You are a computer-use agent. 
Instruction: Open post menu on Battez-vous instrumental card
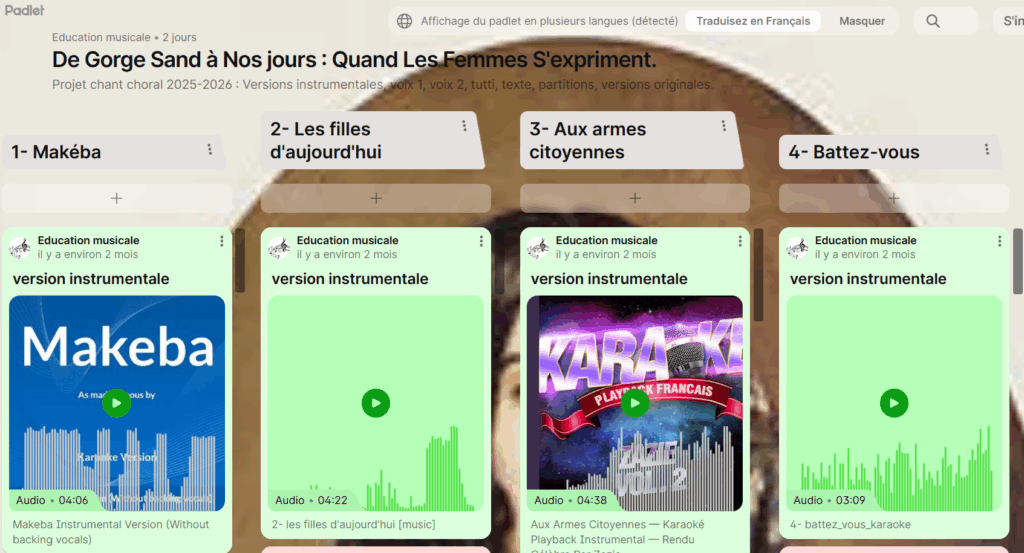click(x=999, y=241)
